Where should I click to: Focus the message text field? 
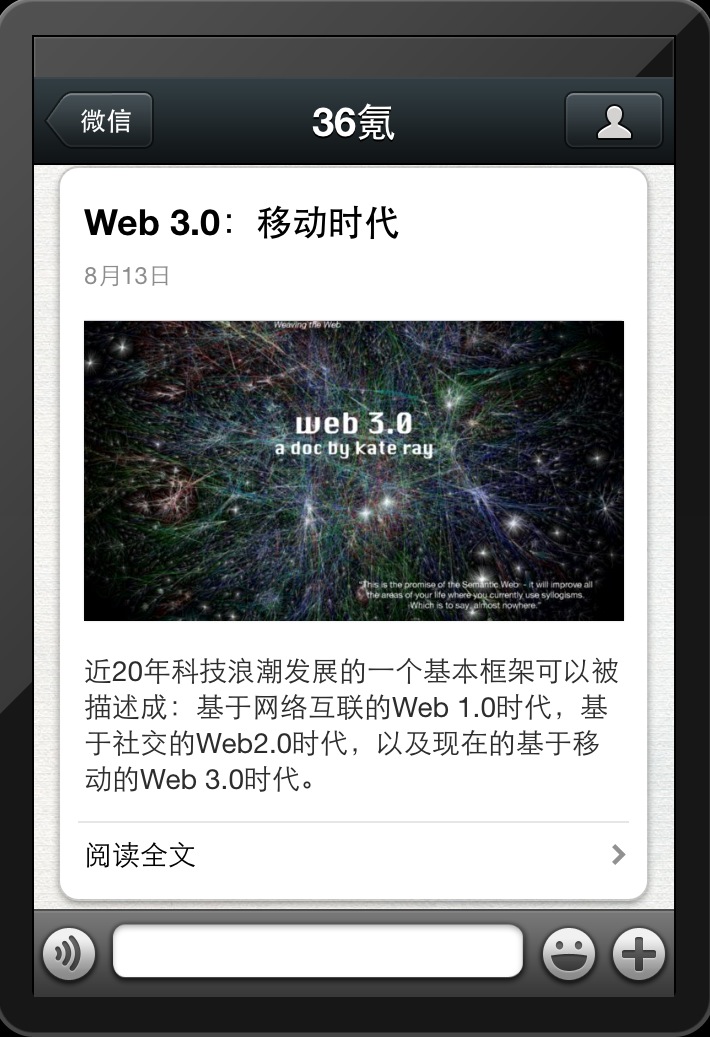tap(318, 951)
